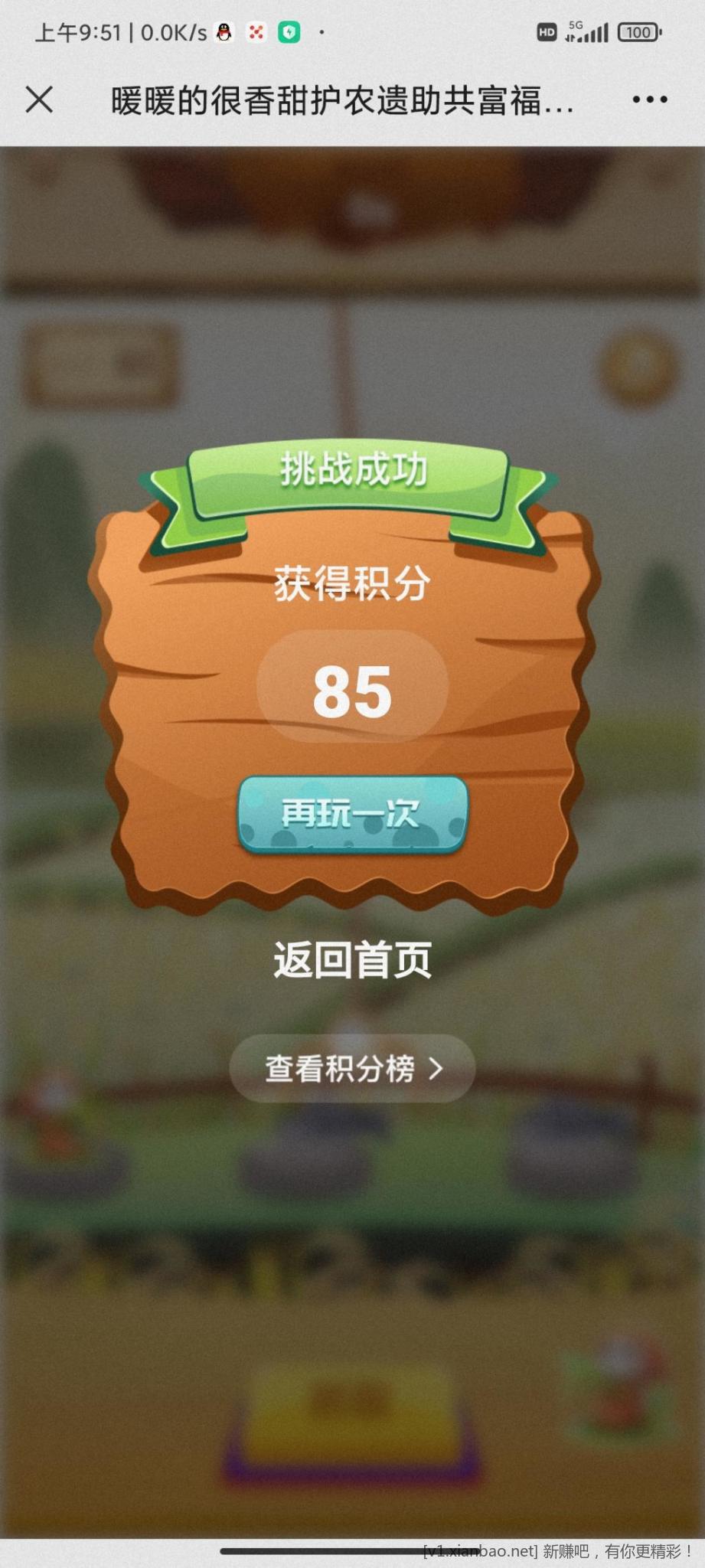This screenshot has width=705, height=1568.
Task: Open 查看积分榜 leaderboard
Action: tap(352, 1068)
